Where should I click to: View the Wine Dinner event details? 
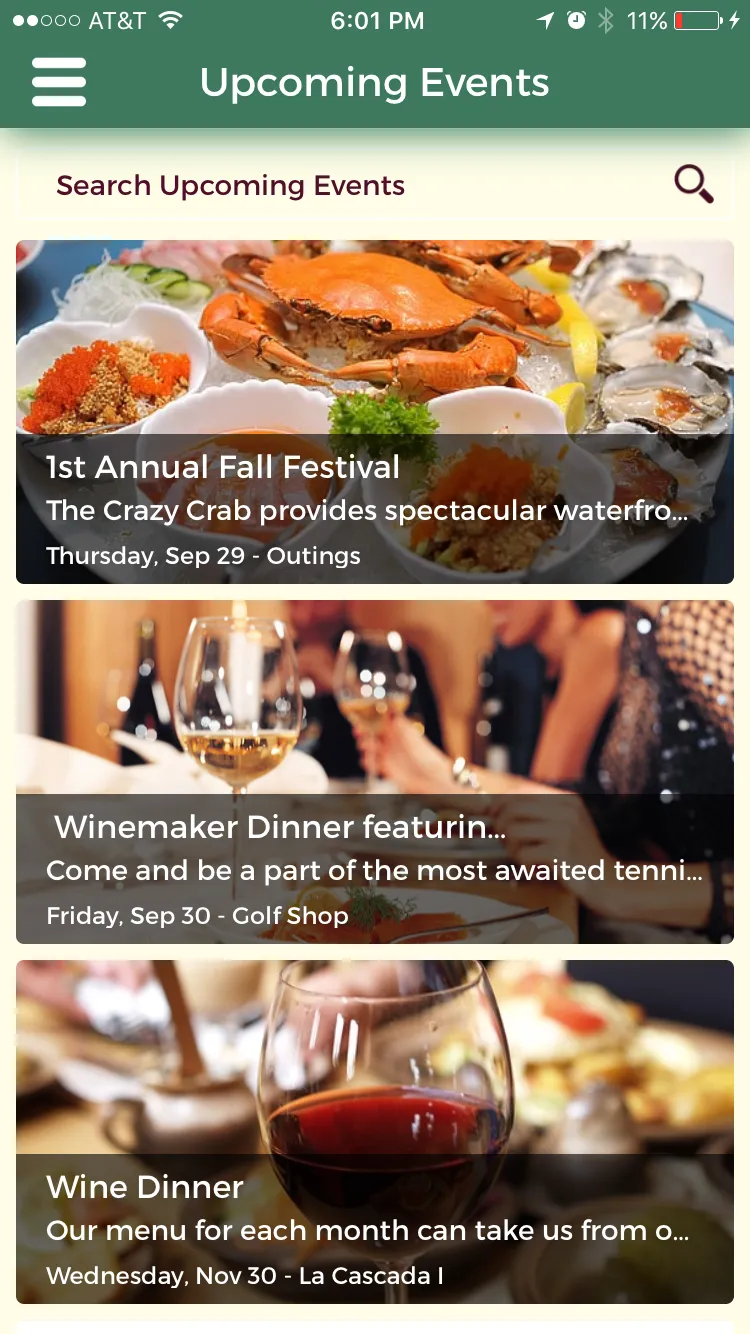[375, 1132]
